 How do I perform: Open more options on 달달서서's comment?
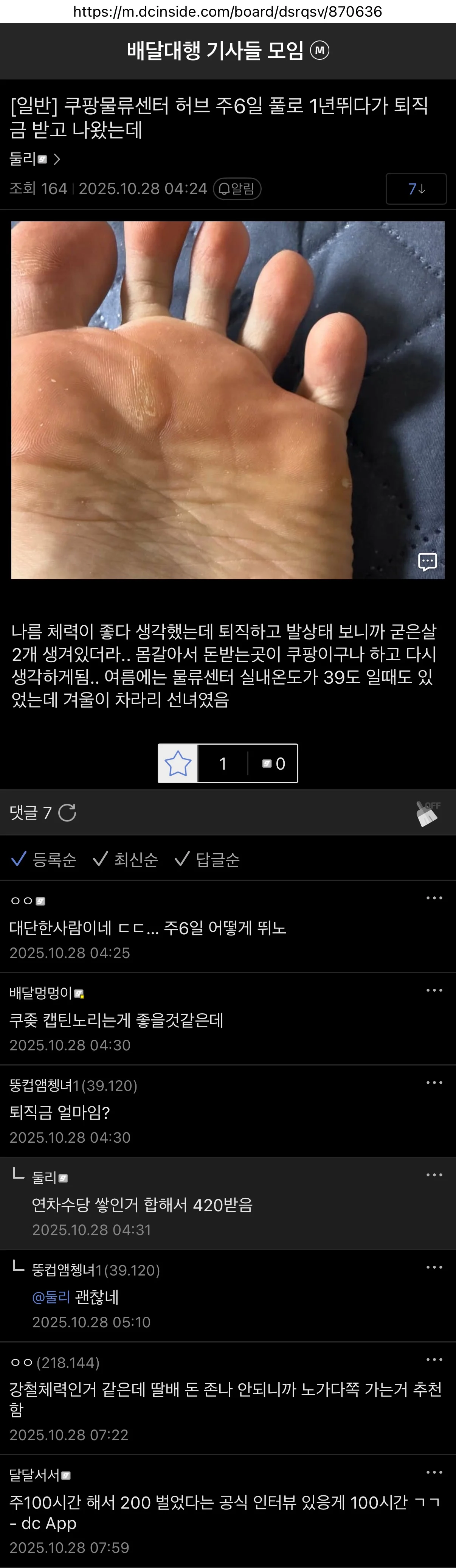(434, 1473)
